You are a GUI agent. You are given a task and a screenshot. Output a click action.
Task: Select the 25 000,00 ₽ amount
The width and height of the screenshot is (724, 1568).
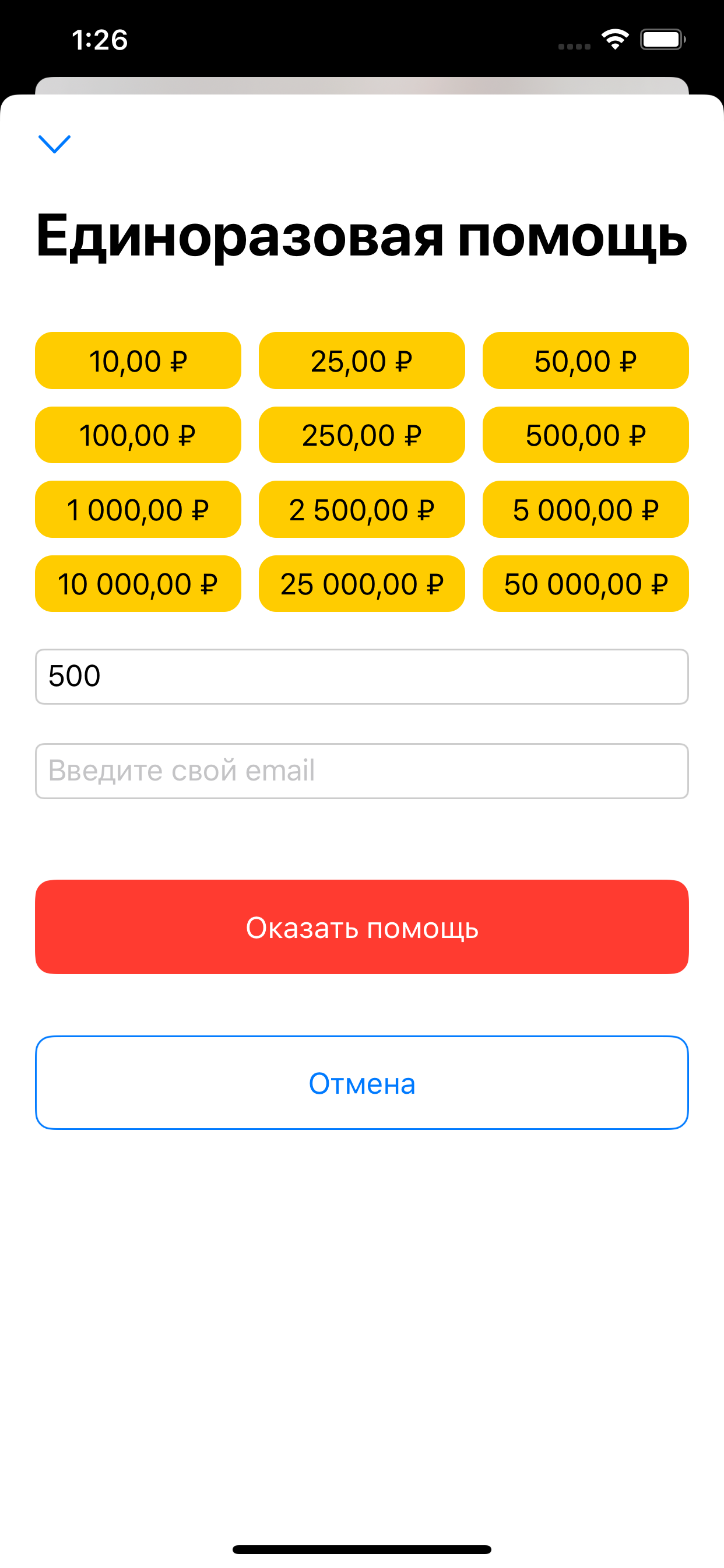pyautogui.click(x=361, y=583)
